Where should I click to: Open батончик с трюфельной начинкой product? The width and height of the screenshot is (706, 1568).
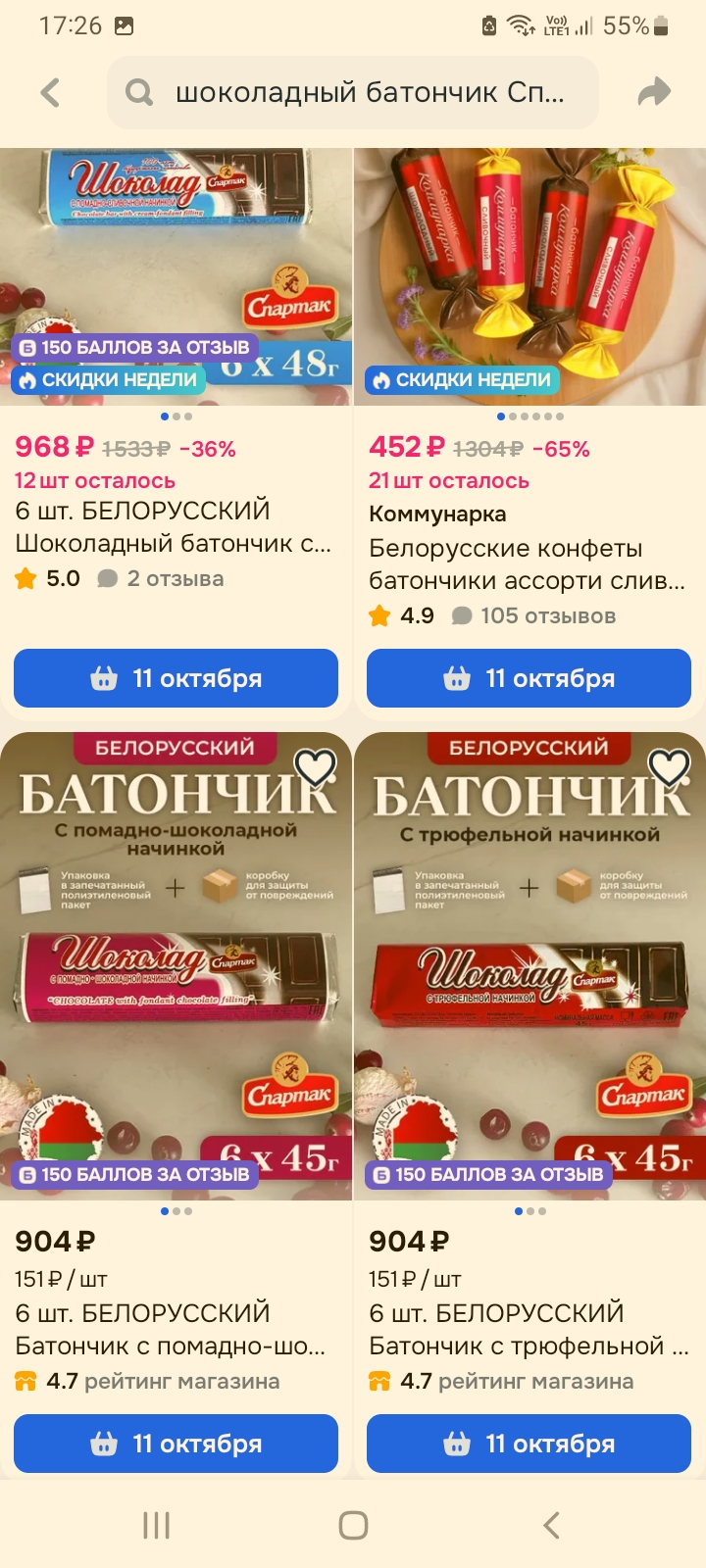coord(529,980)
